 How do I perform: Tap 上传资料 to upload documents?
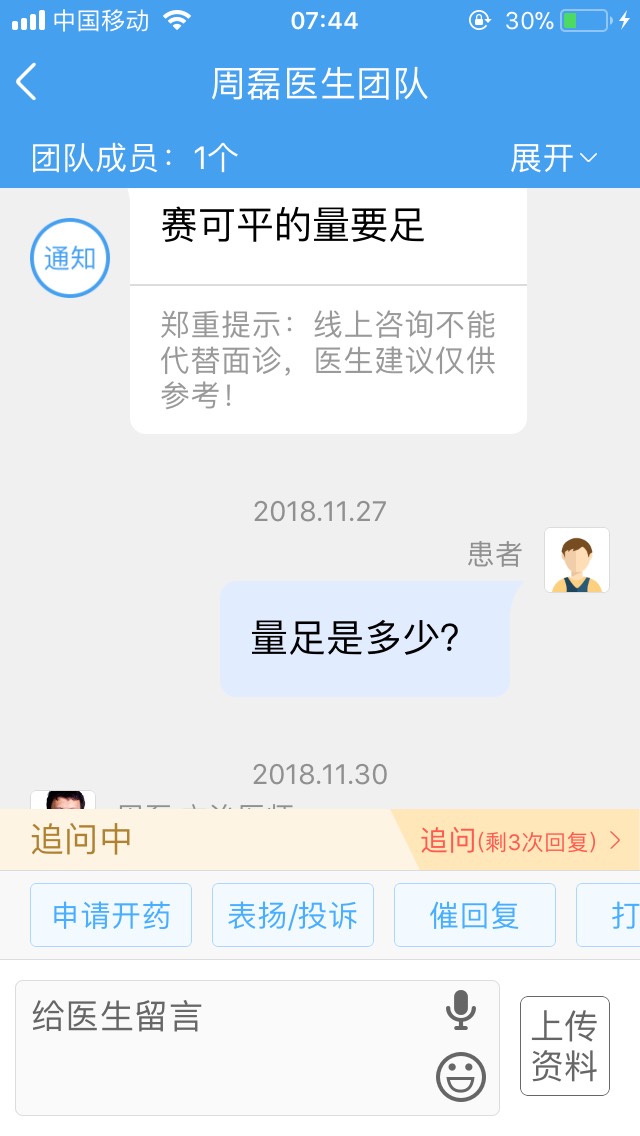564,1046
